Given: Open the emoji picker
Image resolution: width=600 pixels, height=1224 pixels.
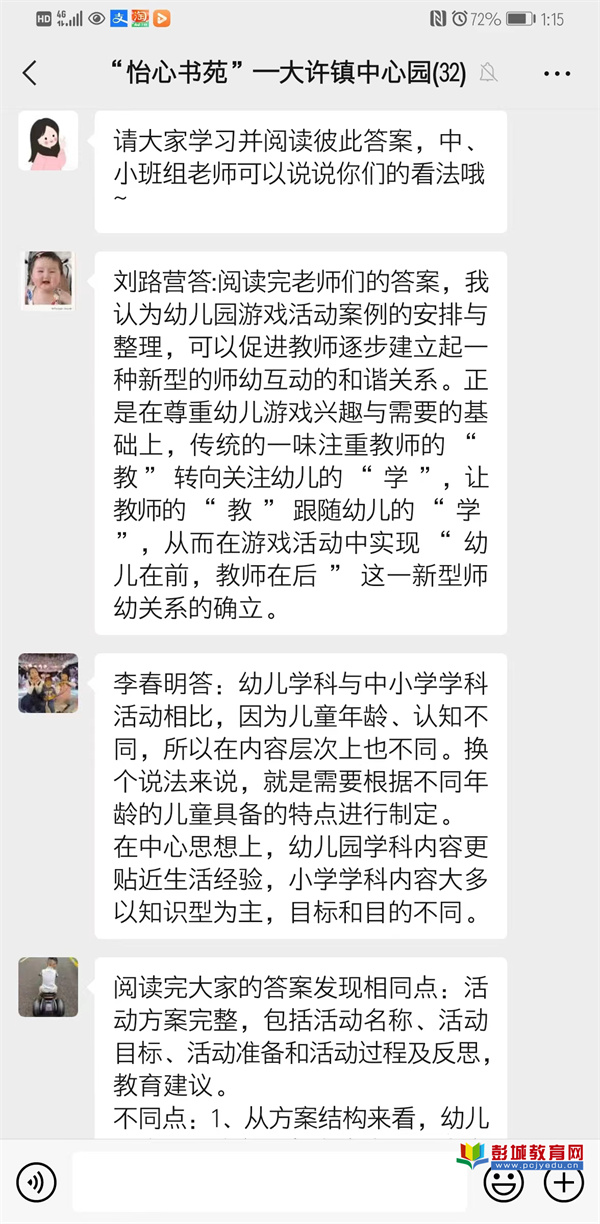Looking at the screenshot, I should coord(503,1183).
